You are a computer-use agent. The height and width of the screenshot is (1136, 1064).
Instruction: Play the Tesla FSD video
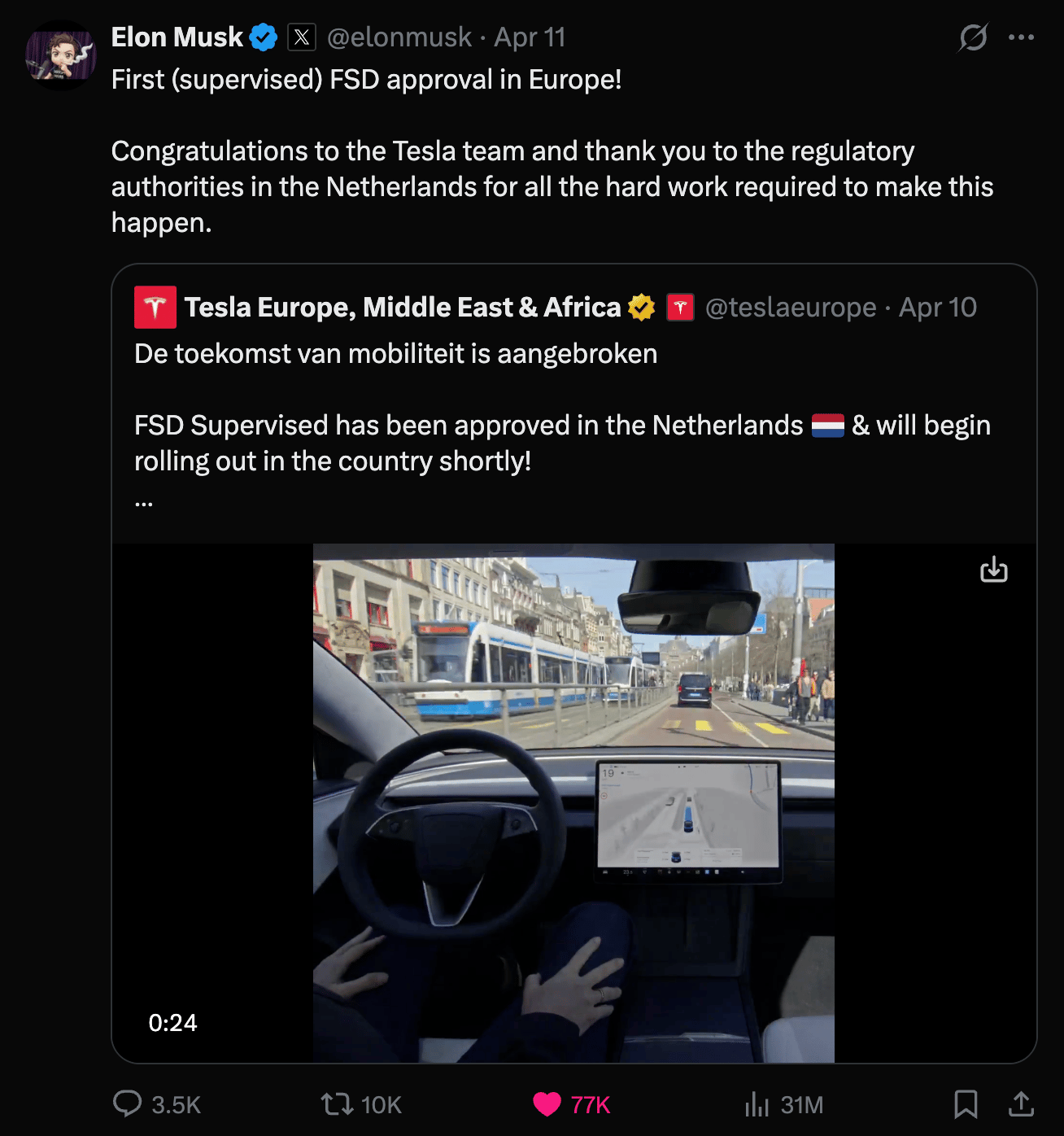[573, 802]
